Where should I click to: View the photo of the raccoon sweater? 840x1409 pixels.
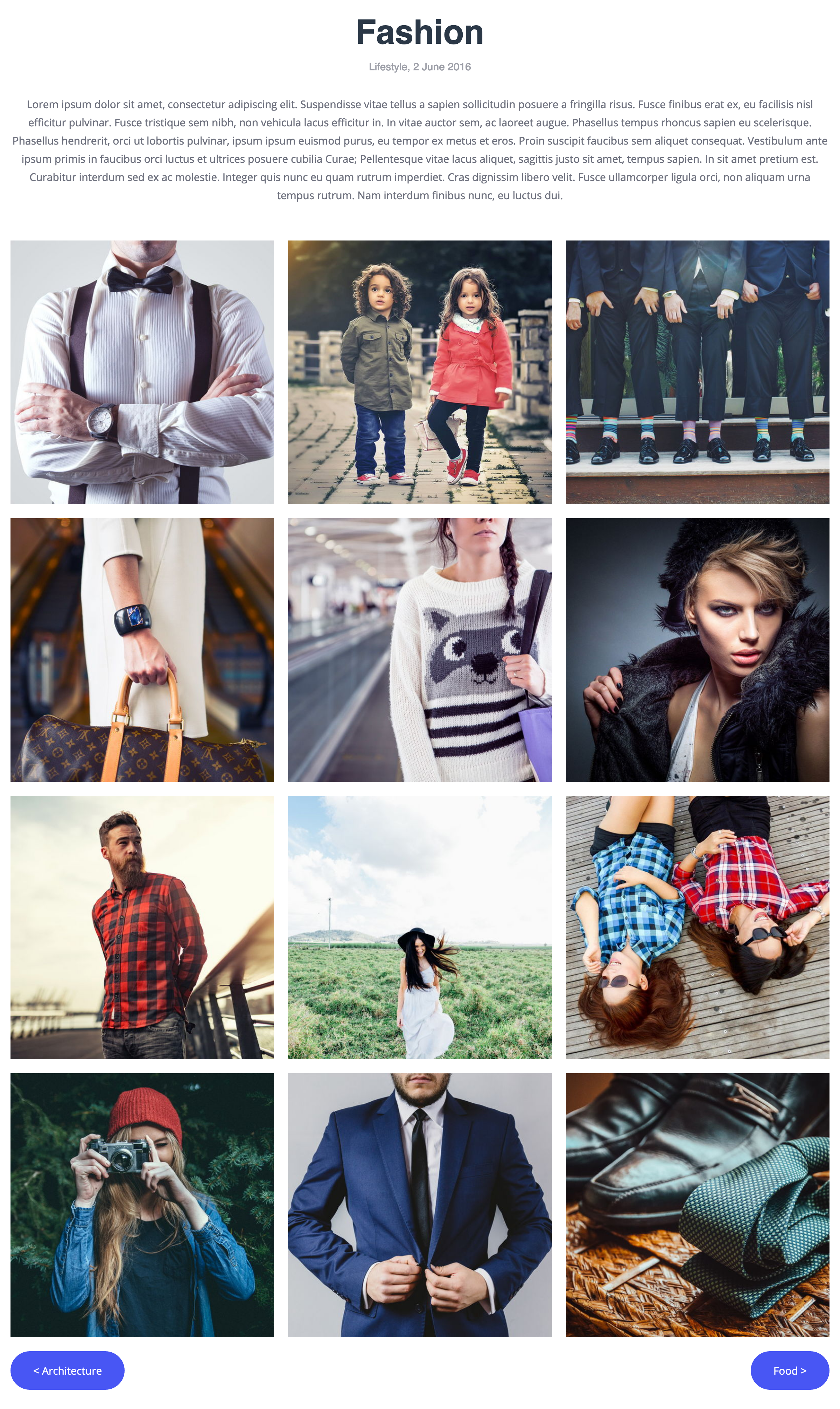point(419,649)
